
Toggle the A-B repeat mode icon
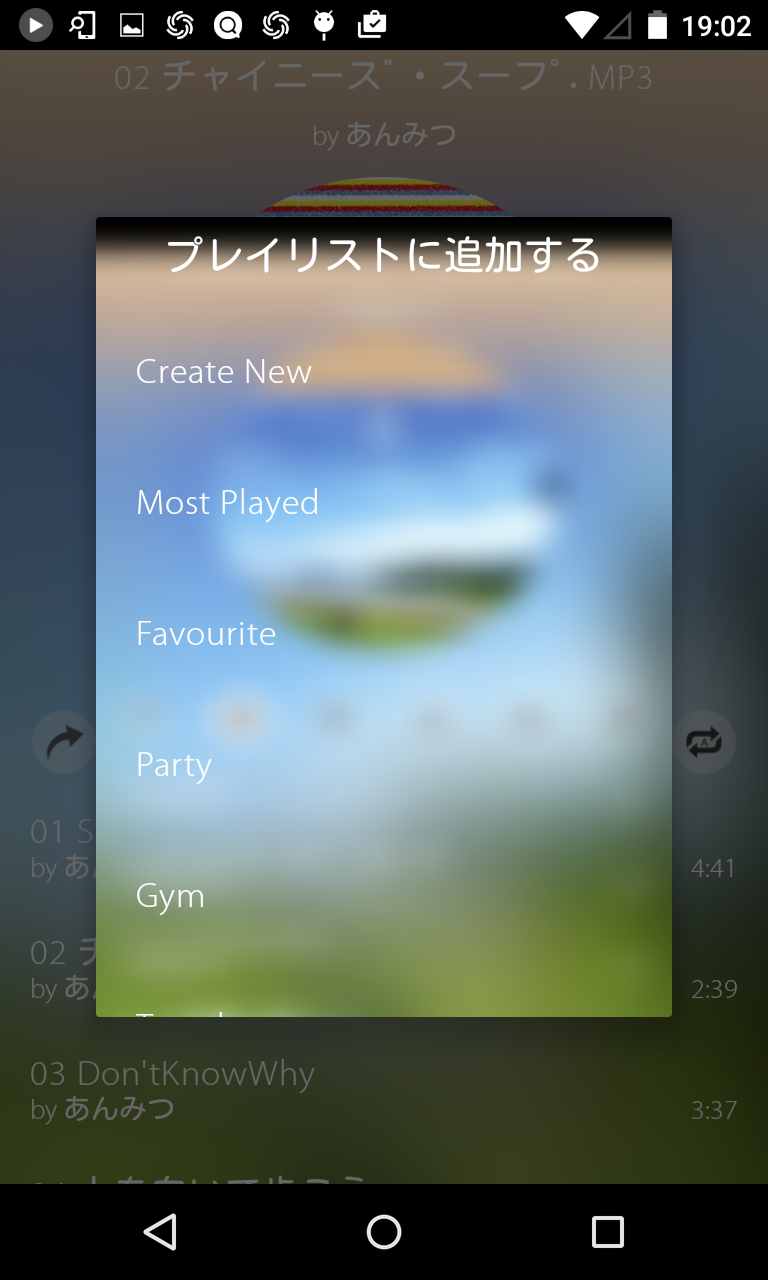703,742
